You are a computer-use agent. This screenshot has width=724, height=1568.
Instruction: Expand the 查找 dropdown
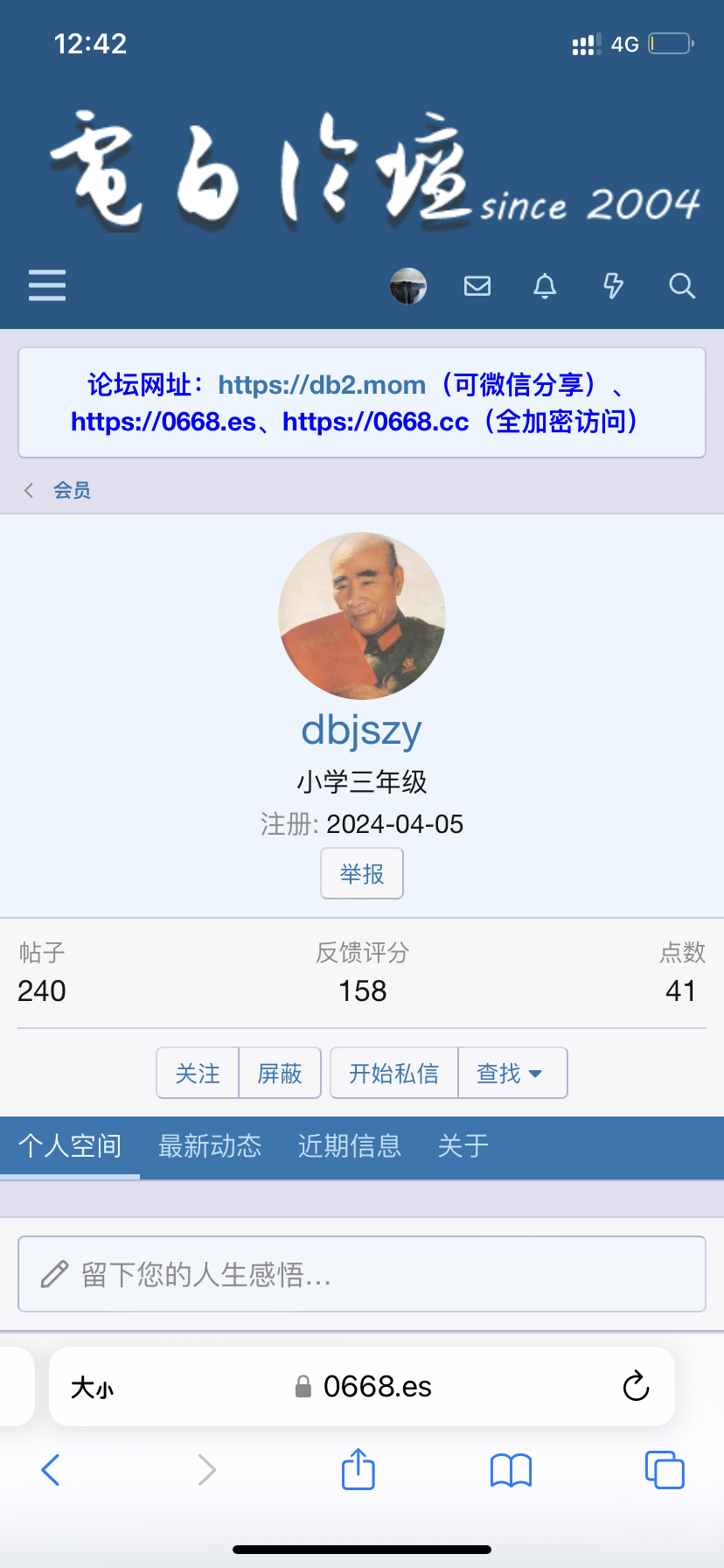[x=511, y=1073]
